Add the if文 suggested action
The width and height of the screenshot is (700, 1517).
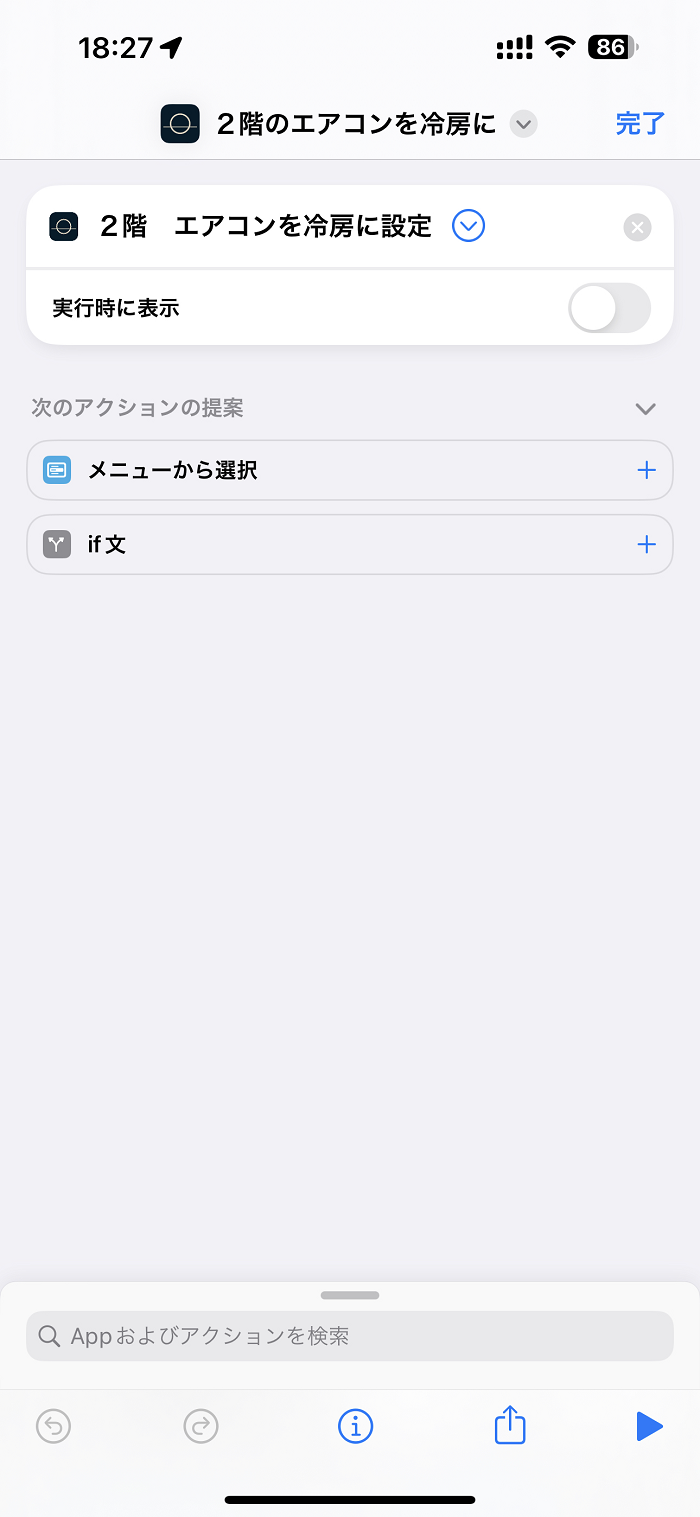point(646,545)
